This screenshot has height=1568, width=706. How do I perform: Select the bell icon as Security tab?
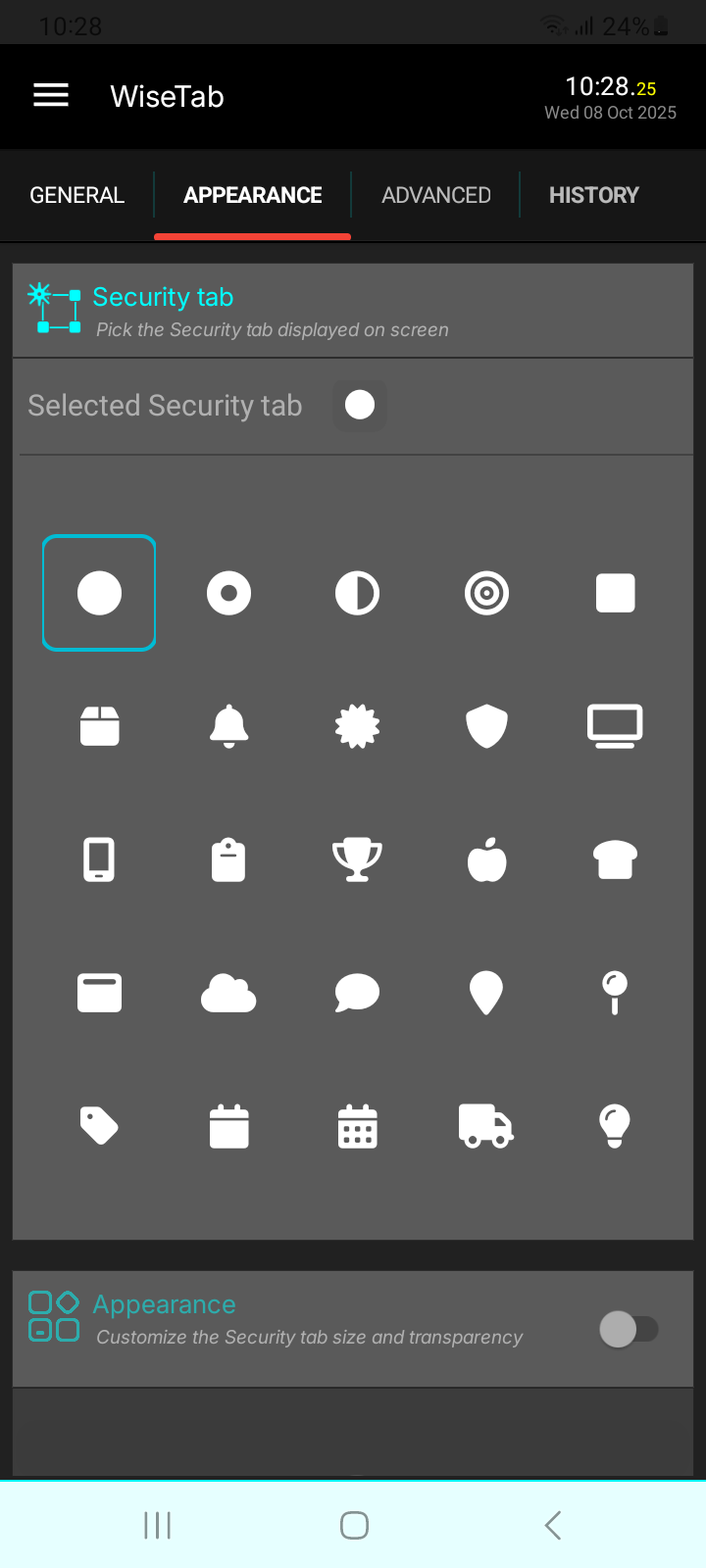228,726
